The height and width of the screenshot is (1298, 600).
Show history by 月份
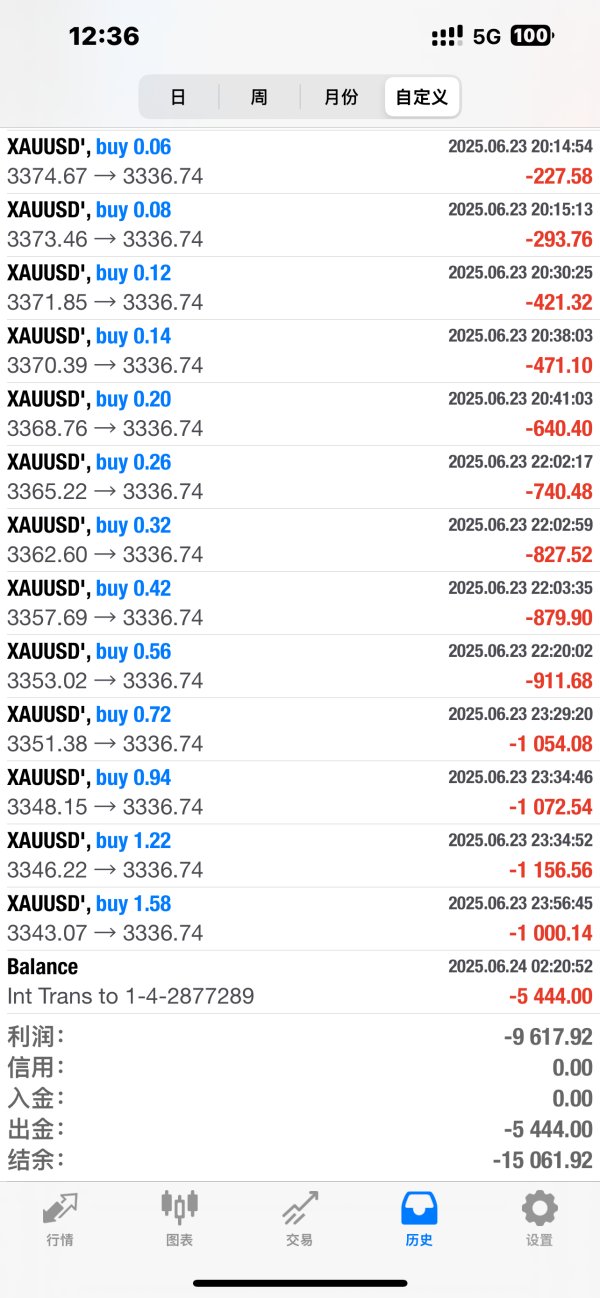pyautogui.click(x=341, y=97)
